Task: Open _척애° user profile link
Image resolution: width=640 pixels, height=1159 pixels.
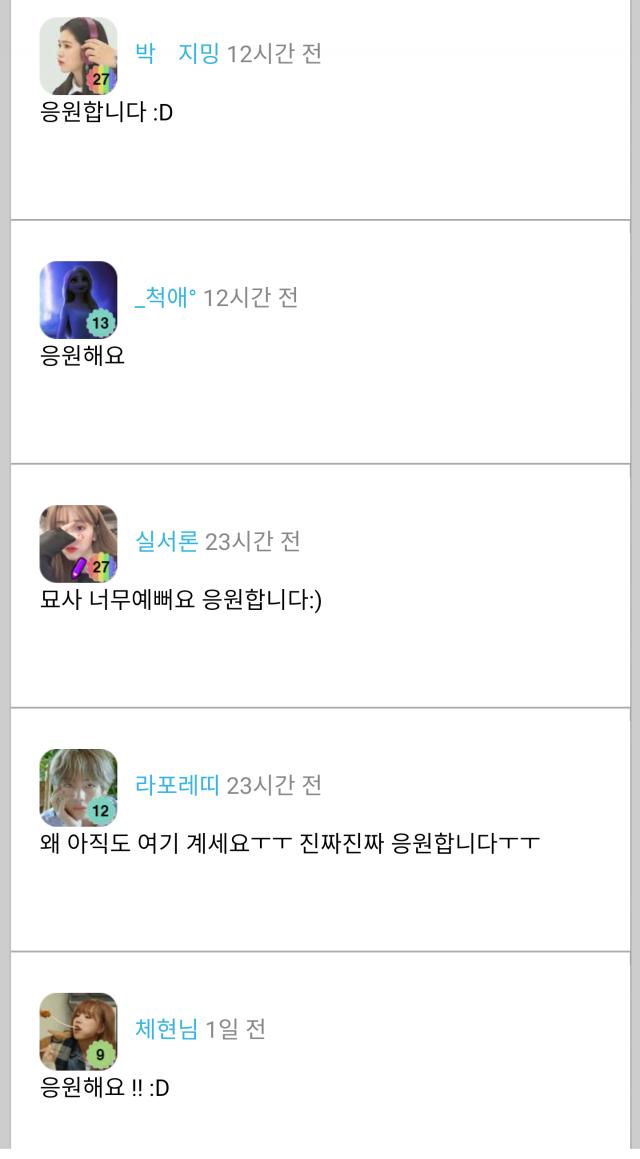Action: coord(166,298)
